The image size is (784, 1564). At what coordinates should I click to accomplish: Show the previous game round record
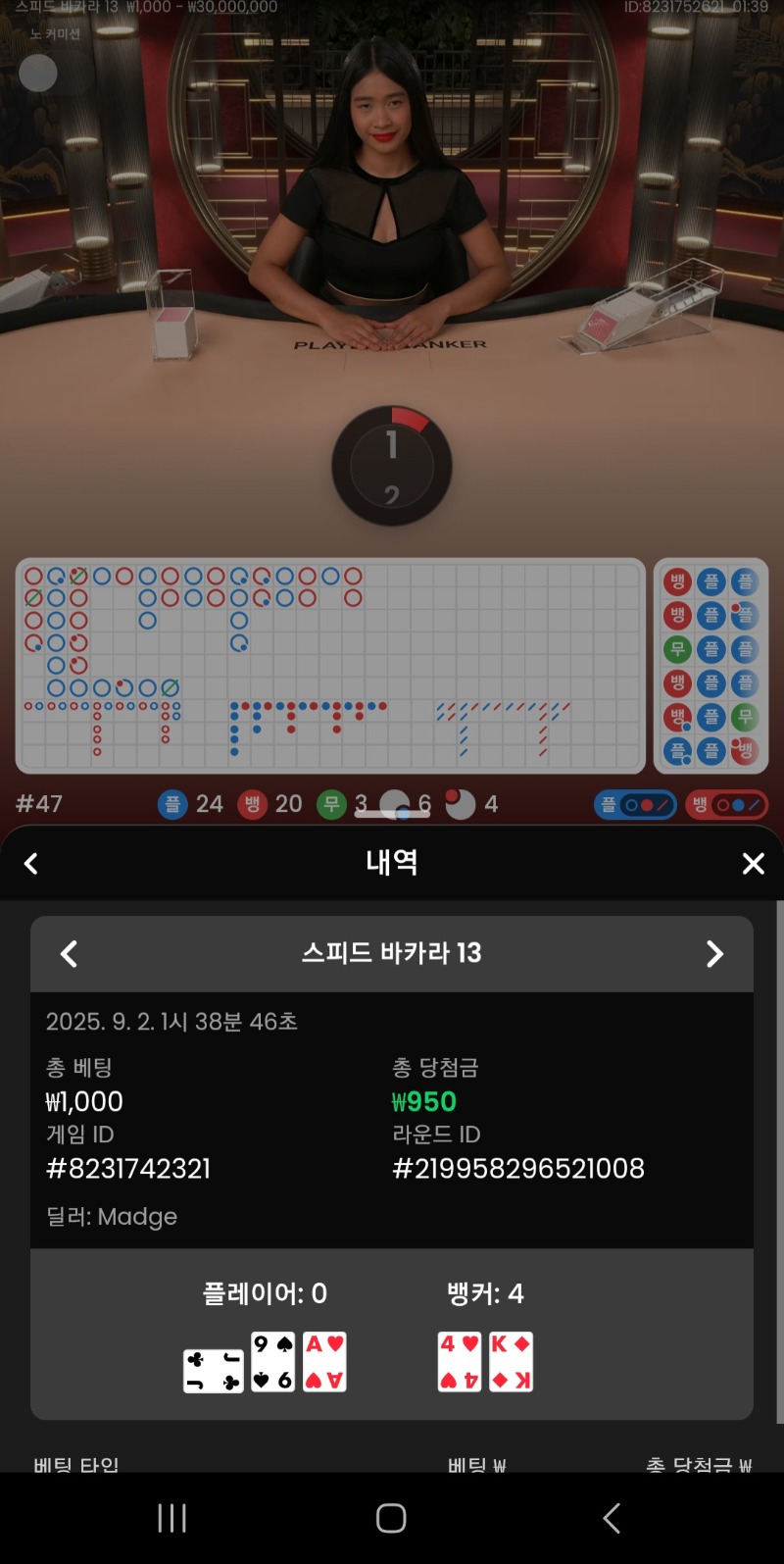(69, 954)
